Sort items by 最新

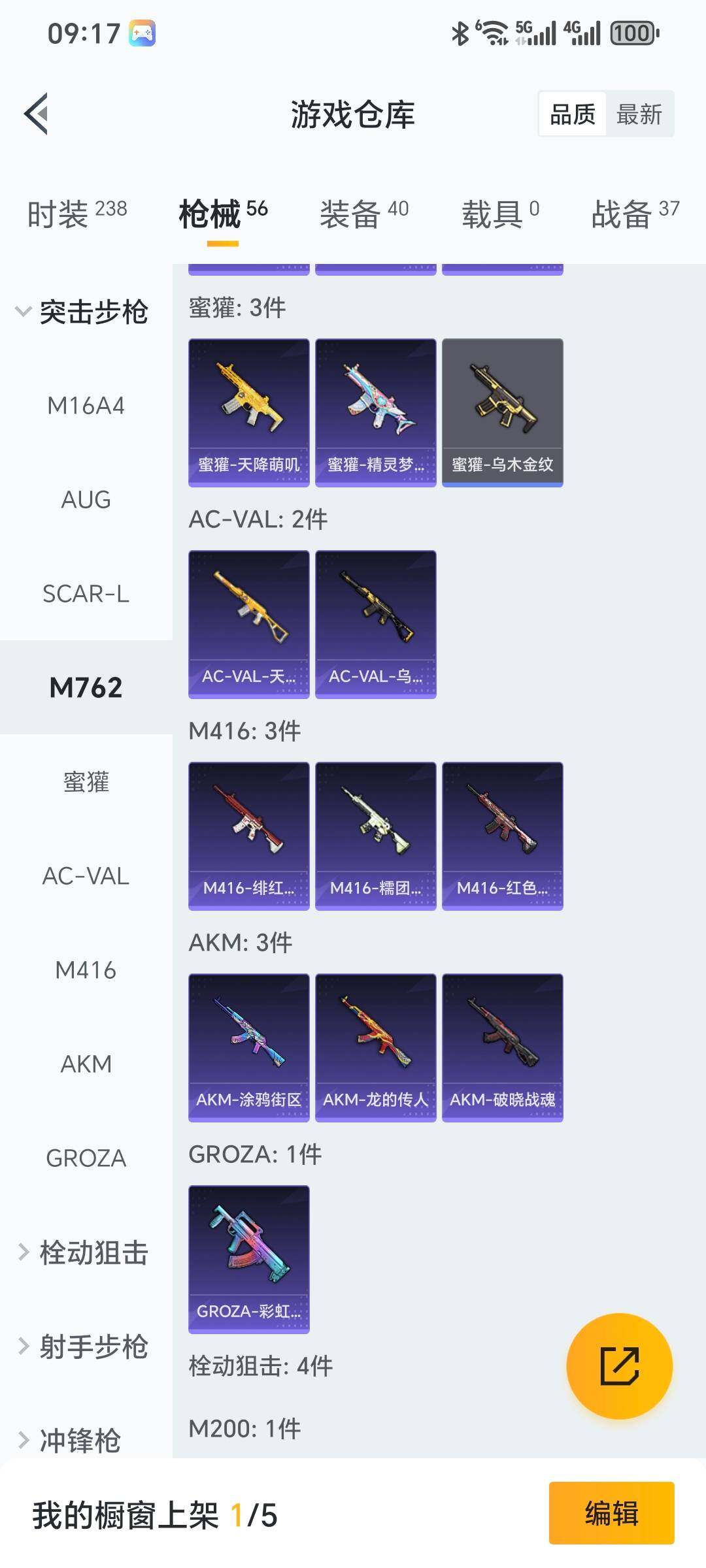coord(639,114)
